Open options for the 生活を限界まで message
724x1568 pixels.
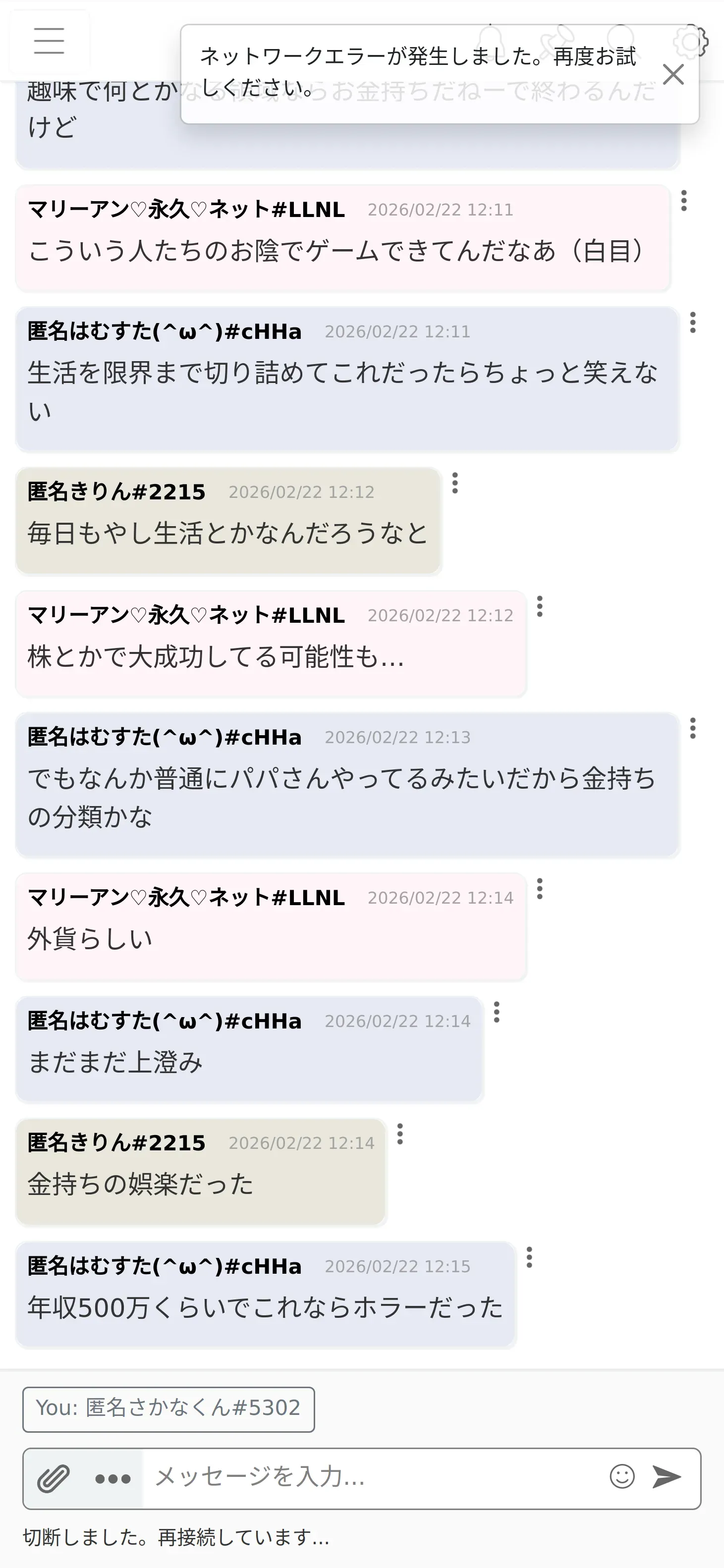tap(693, 322)
